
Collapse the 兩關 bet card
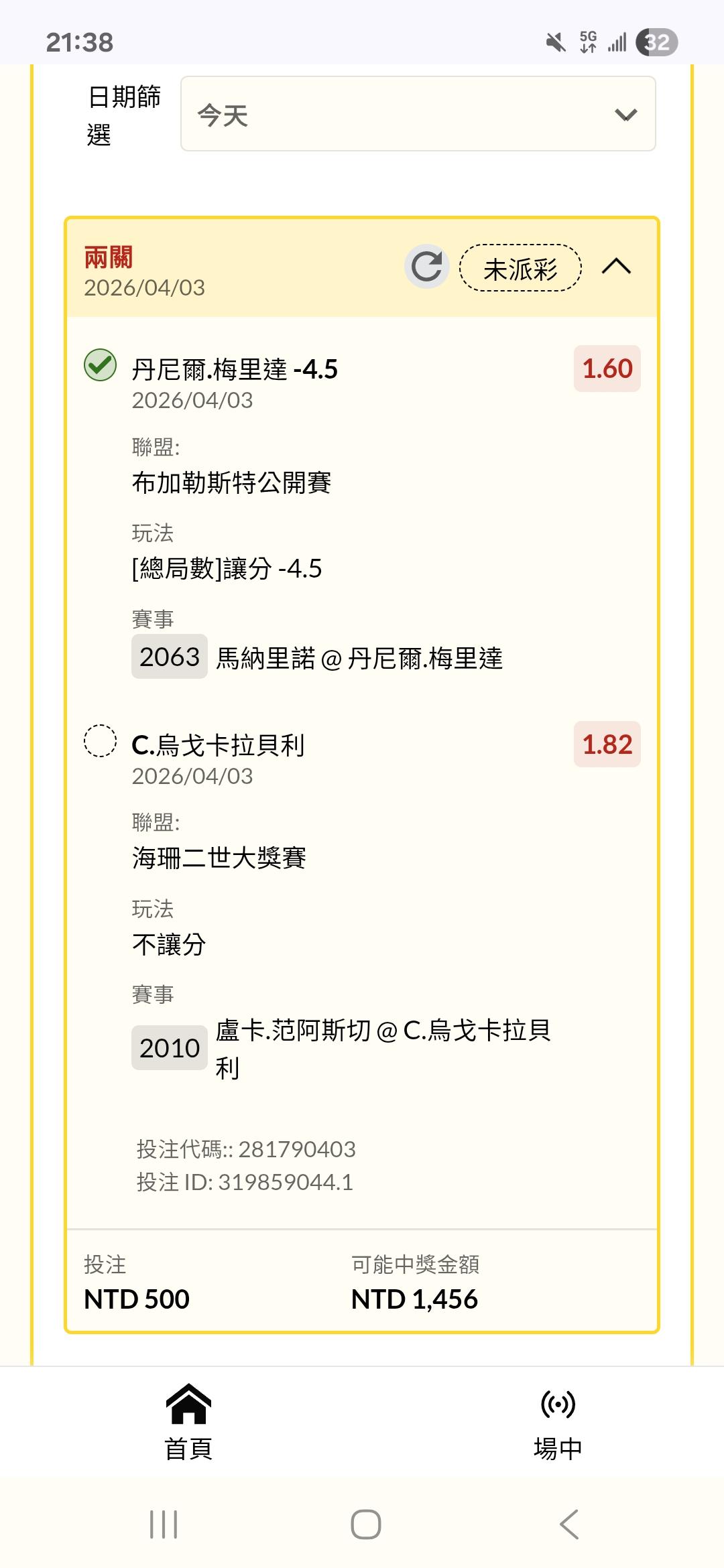616,267
